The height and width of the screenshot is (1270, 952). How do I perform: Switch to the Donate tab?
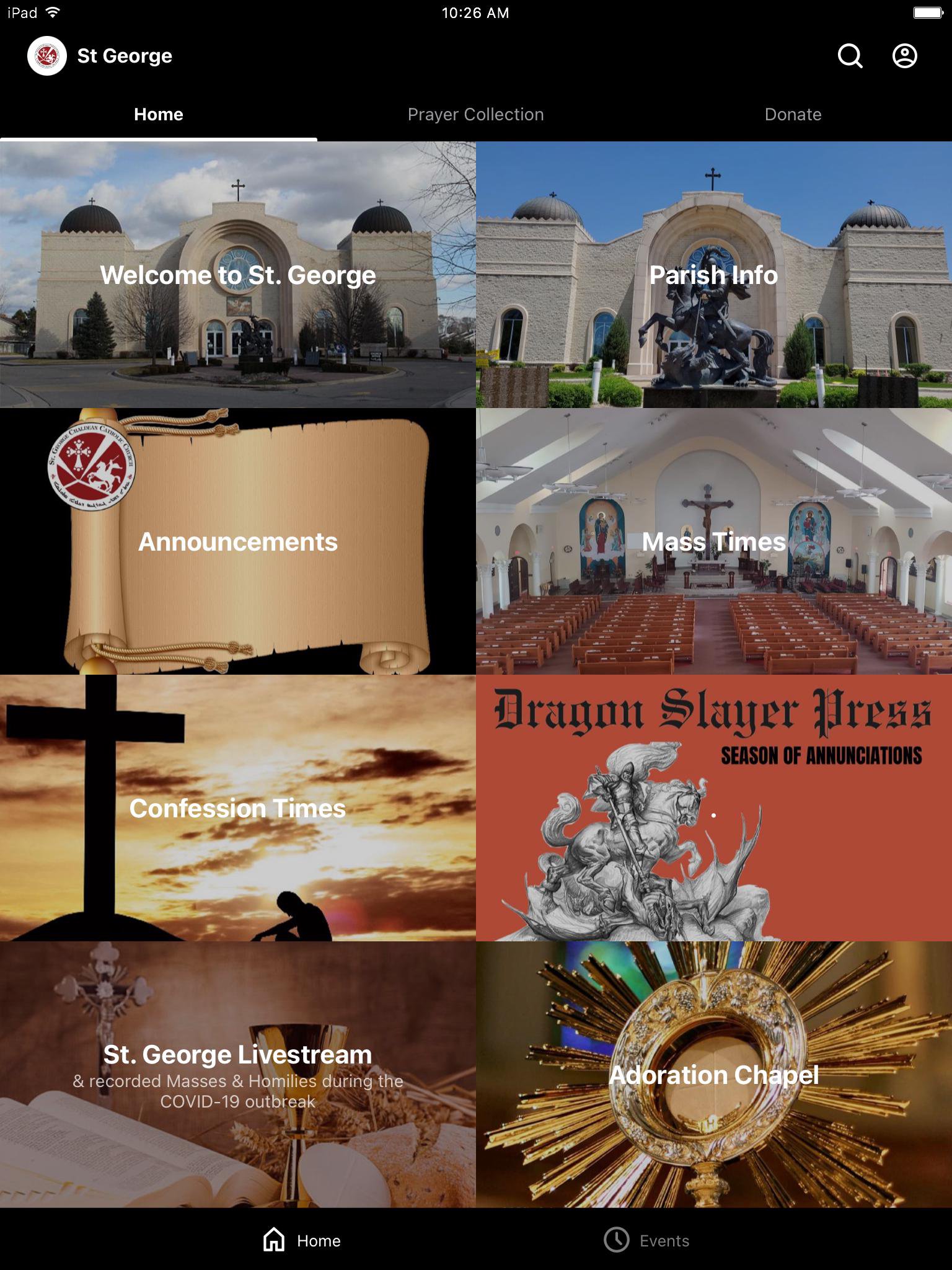tap(793, 115)
